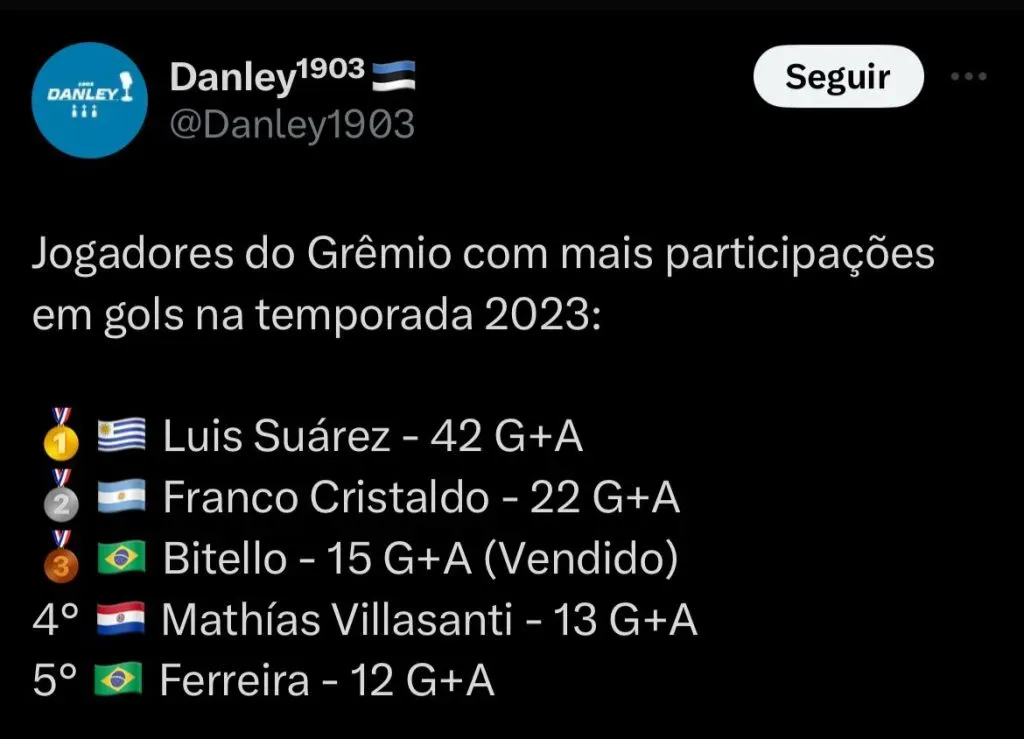Follow Danley1903 with the Seguir button
The image size is (1024, 739).
pos(837,76)
